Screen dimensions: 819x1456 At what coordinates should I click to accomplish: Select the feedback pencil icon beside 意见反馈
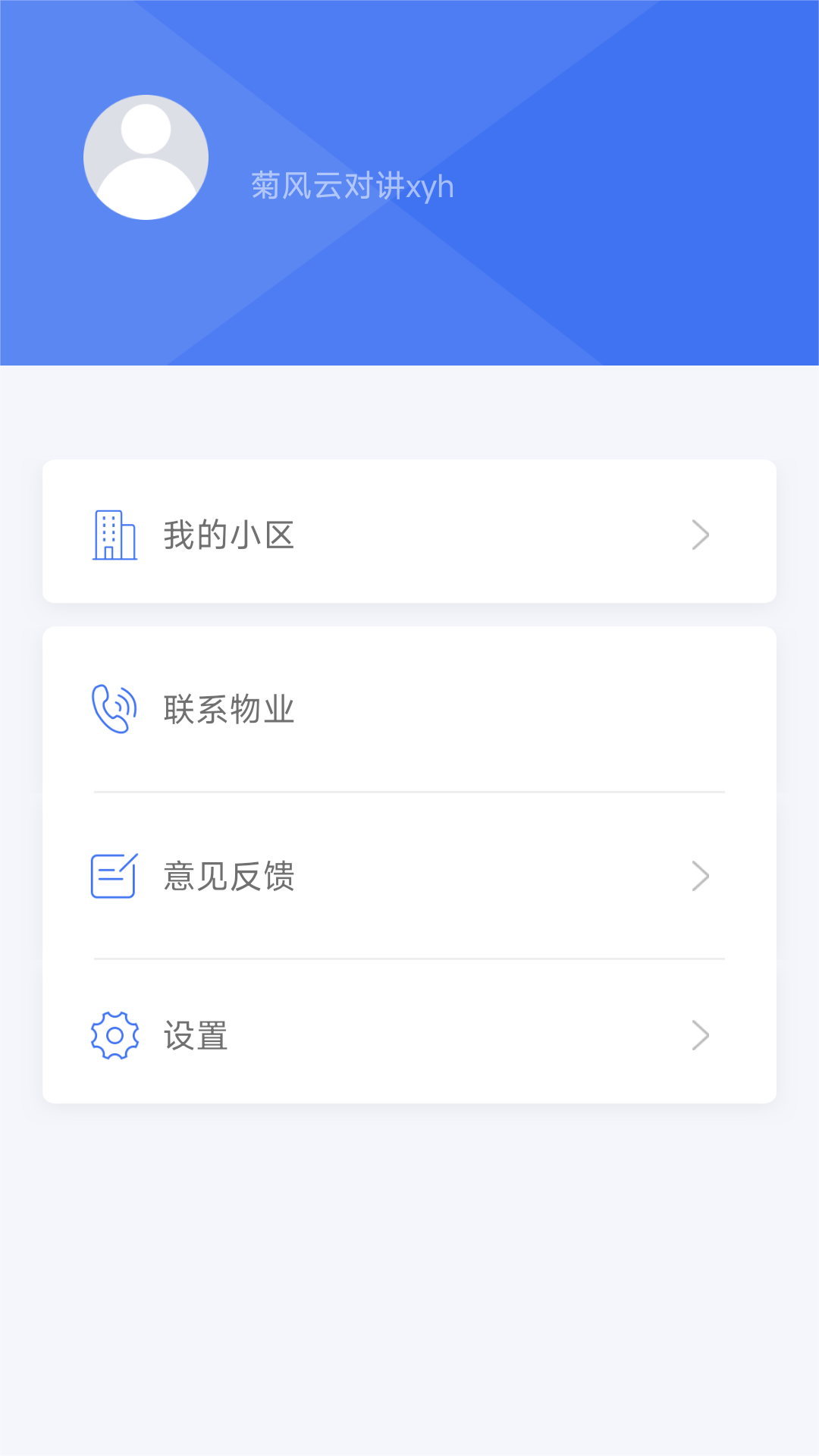click(114, 877)
